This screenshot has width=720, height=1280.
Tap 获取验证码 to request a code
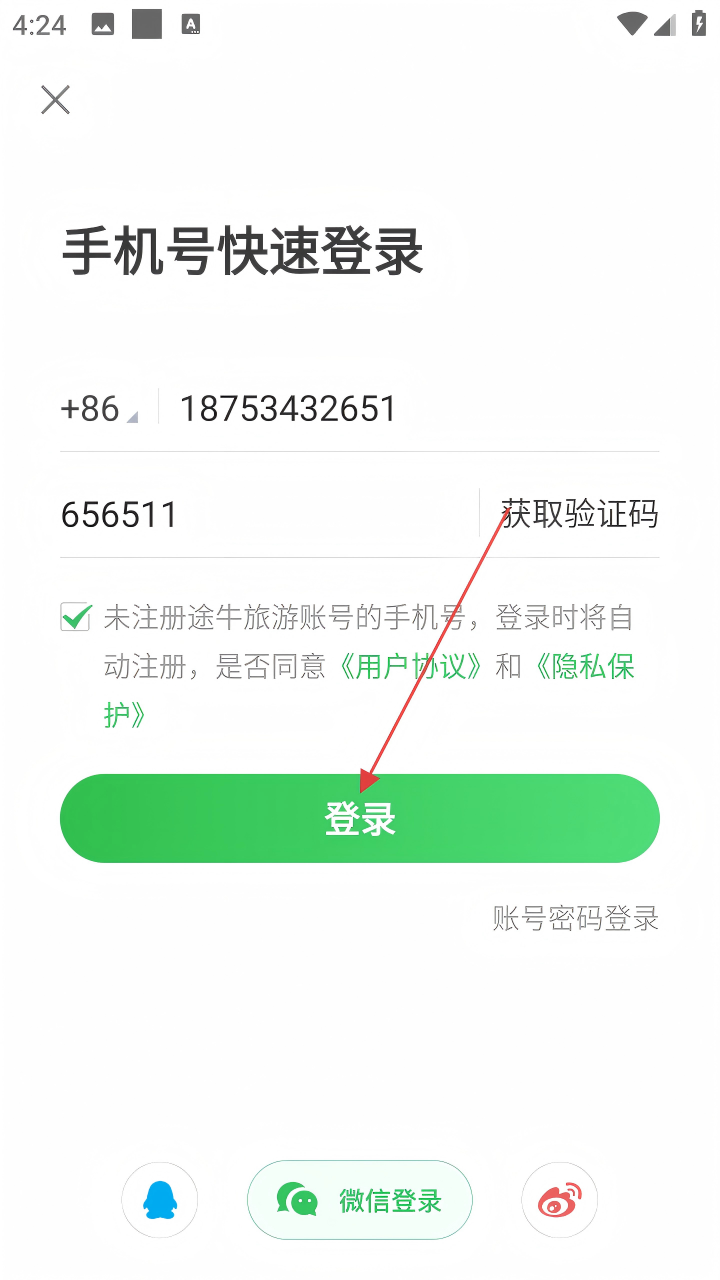click(x=579, y=515)
